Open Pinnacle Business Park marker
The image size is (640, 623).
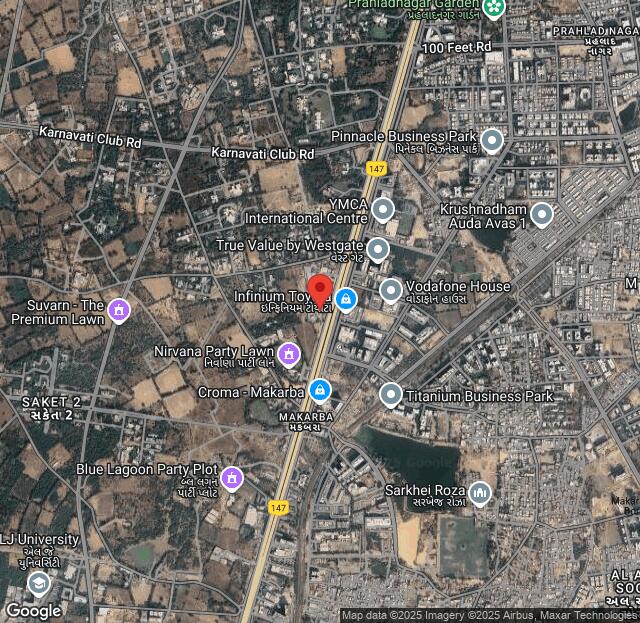(x=491, y=140)
